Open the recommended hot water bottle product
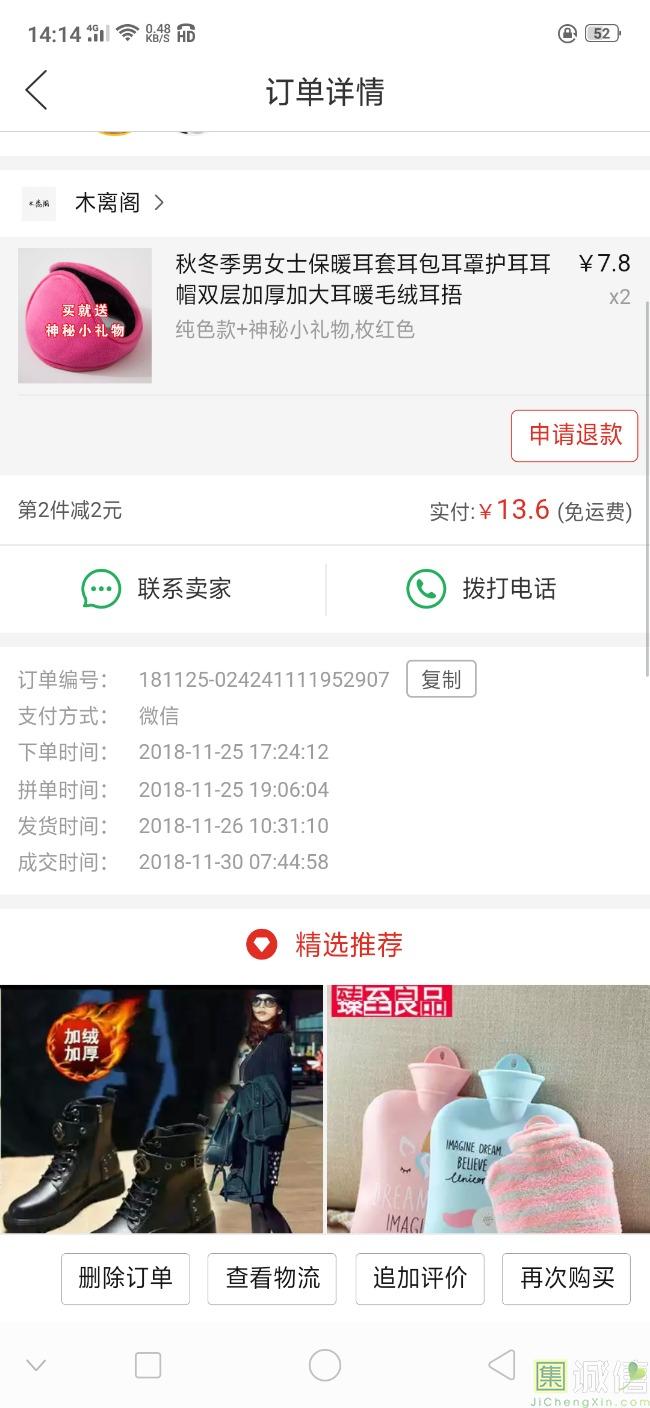 point(488,1108)
